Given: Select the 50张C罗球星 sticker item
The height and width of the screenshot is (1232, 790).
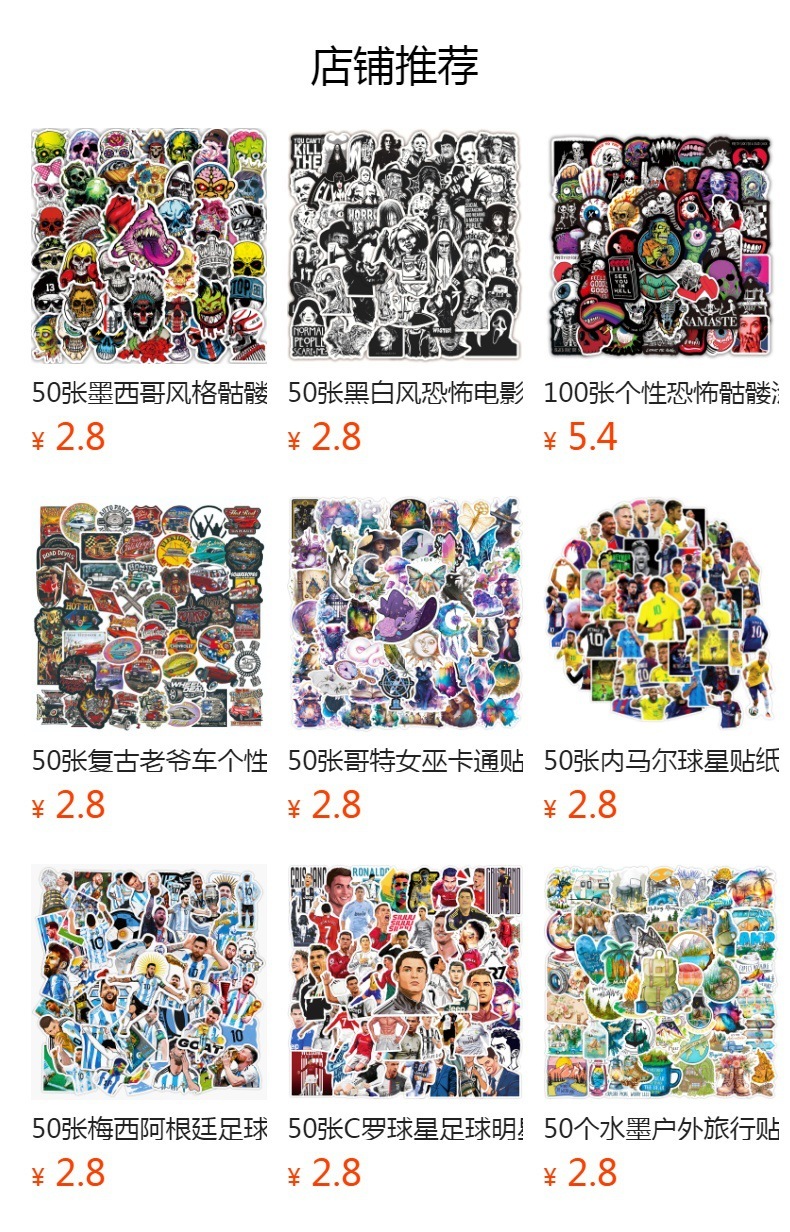Looking at the screenshot, I should [405, 982].
